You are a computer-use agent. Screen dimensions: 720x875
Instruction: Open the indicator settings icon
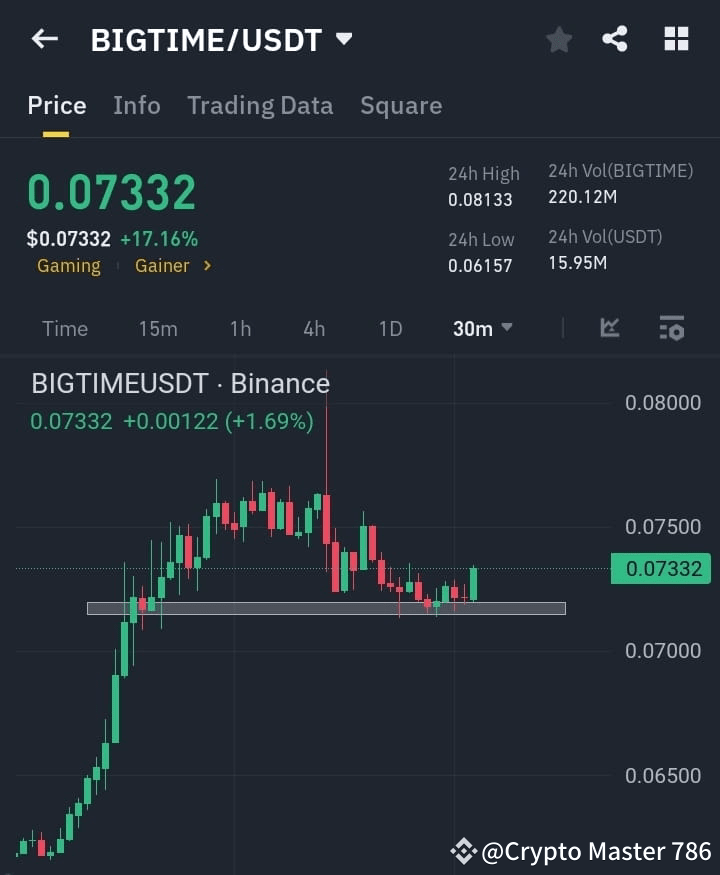pyautogui.click(x=671, y=328)
